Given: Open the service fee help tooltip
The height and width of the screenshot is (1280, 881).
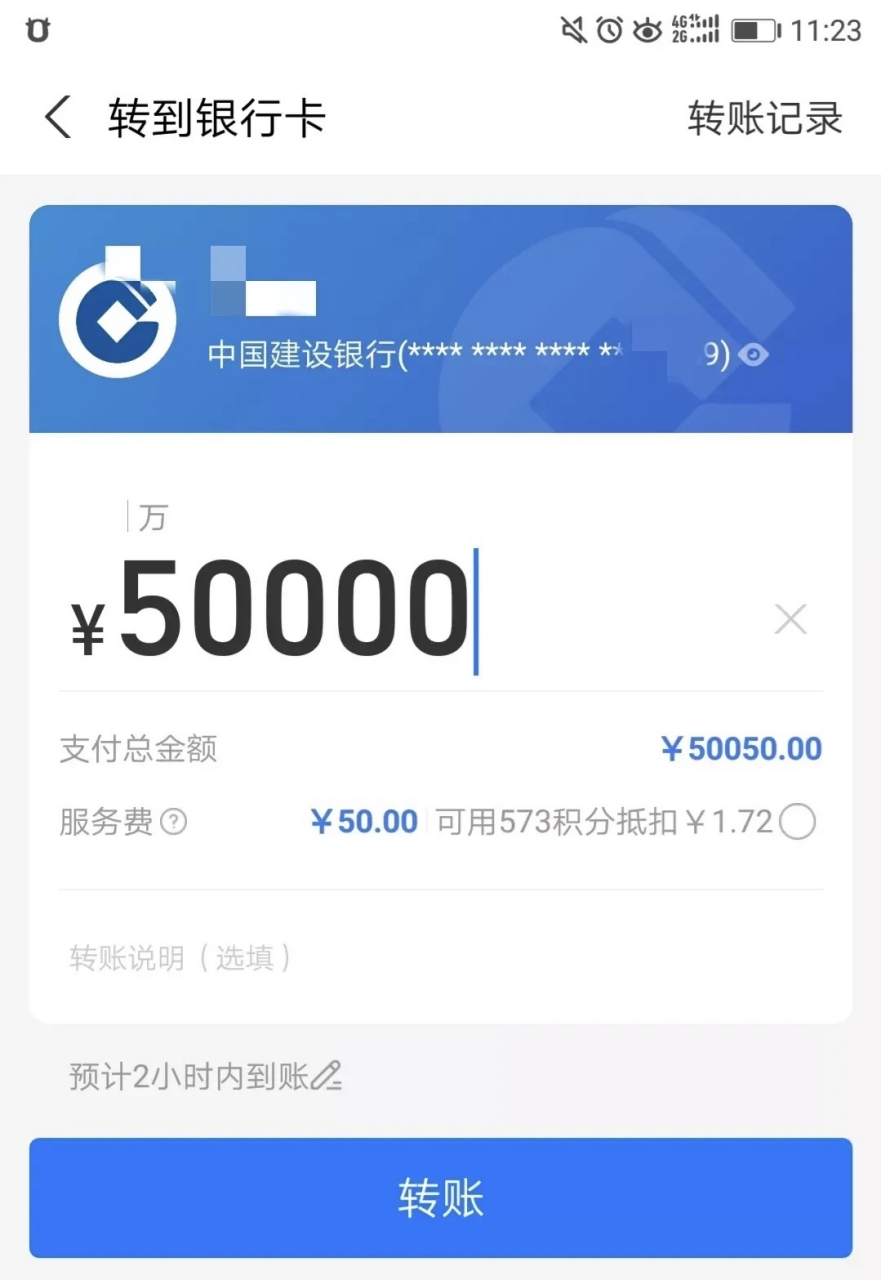Looking at the screenshot, I should [174, 823].
